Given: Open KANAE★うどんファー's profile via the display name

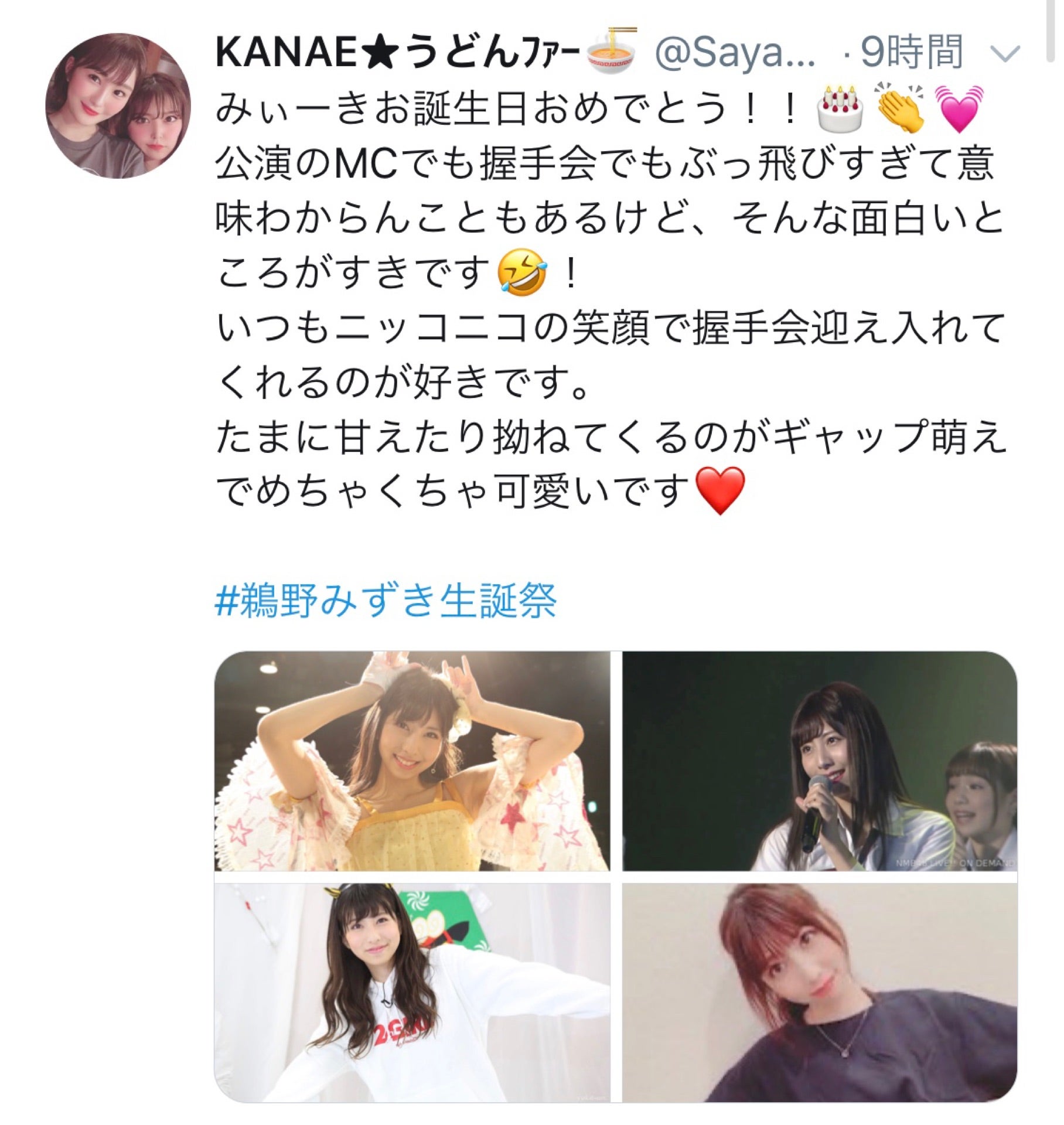Looking at the screenshot, I should pos(398,52).
